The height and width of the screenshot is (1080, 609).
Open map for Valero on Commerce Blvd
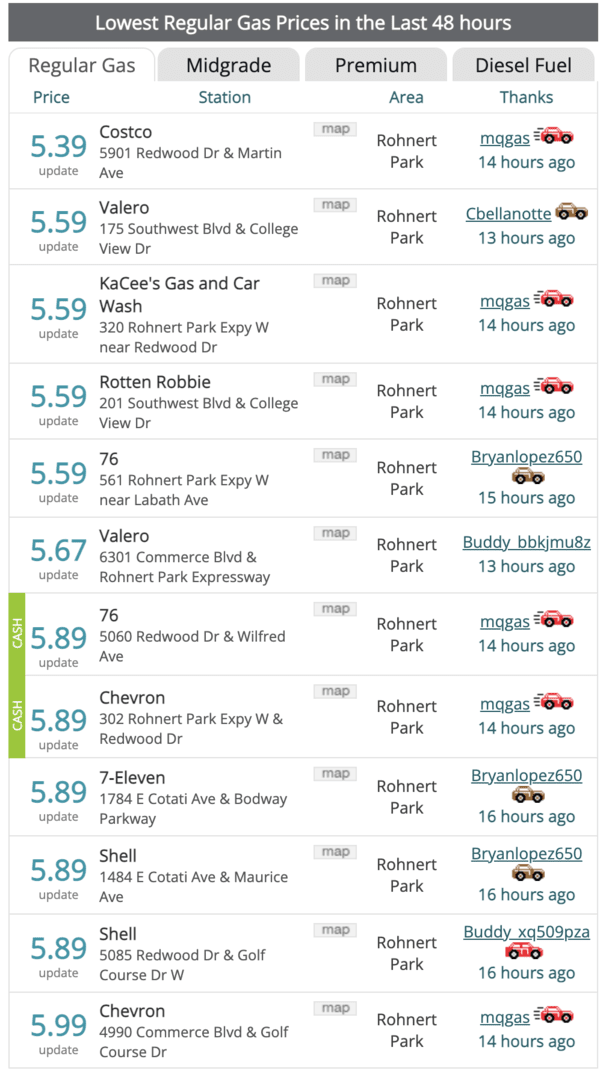(x=335, y=533)
